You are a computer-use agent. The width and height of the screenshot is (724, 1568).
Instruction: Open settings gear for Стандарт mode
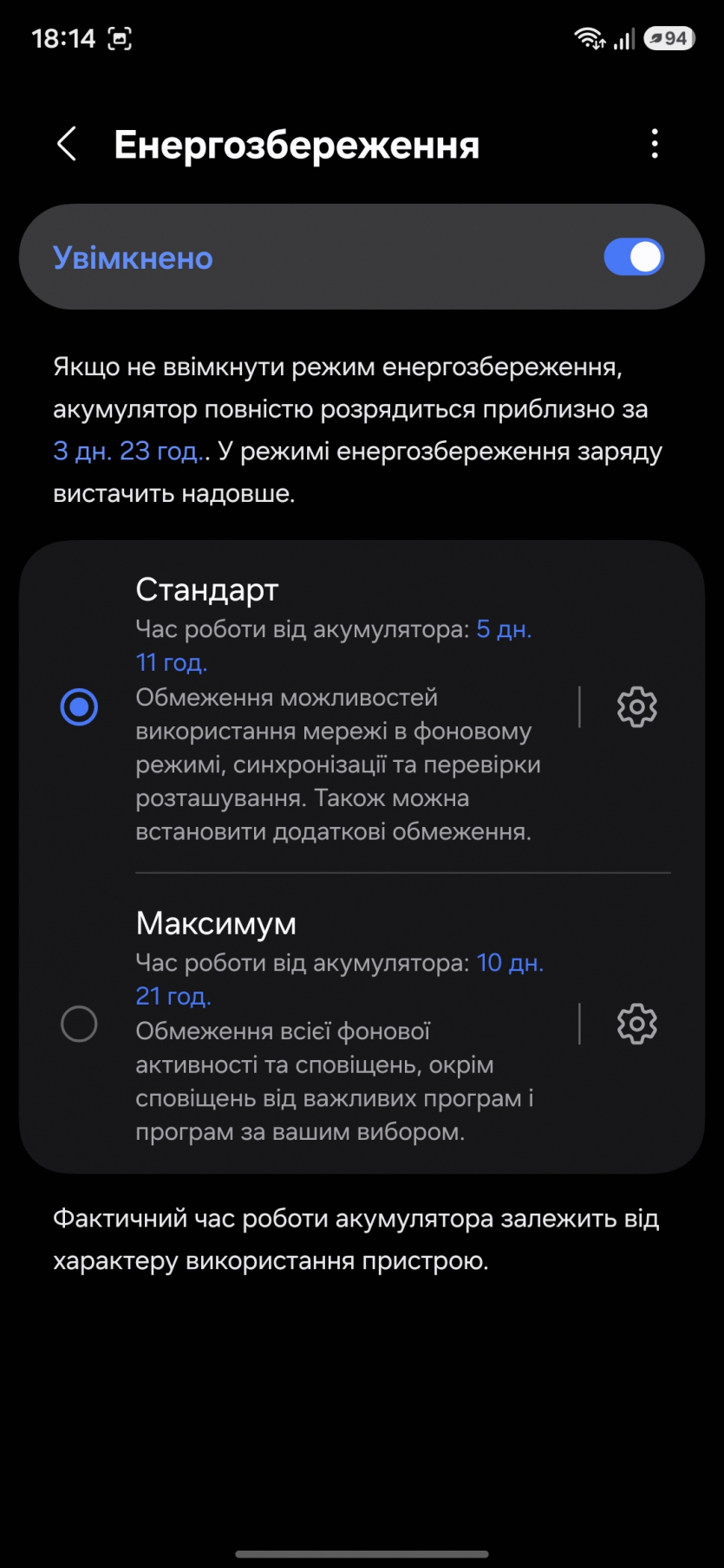tap(636, 707)
